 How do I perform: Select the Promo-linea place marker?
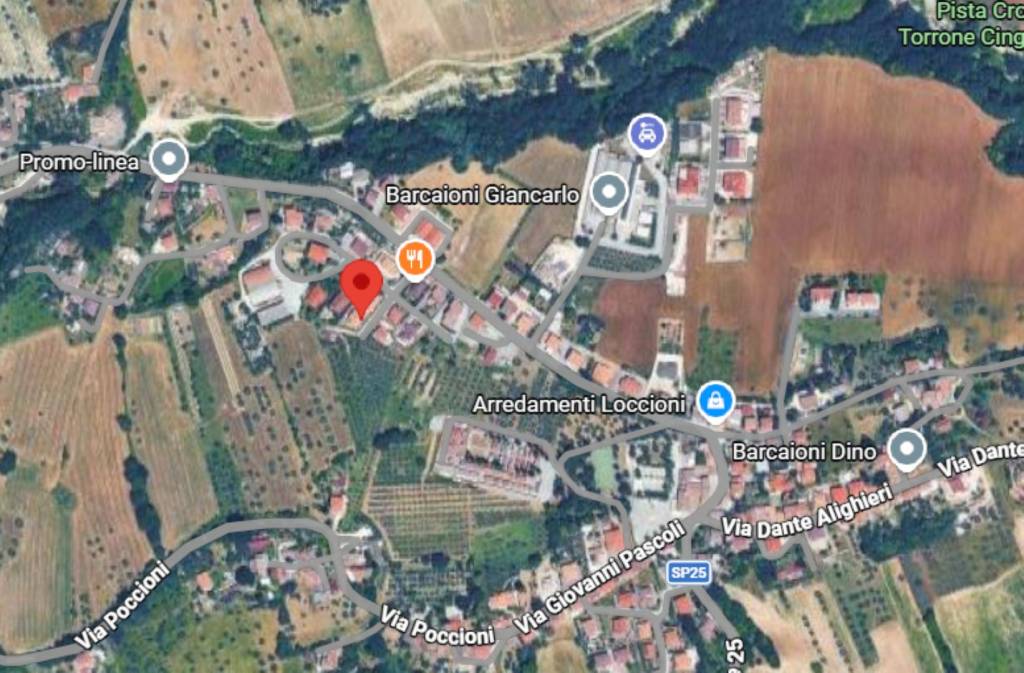(168, 157)
